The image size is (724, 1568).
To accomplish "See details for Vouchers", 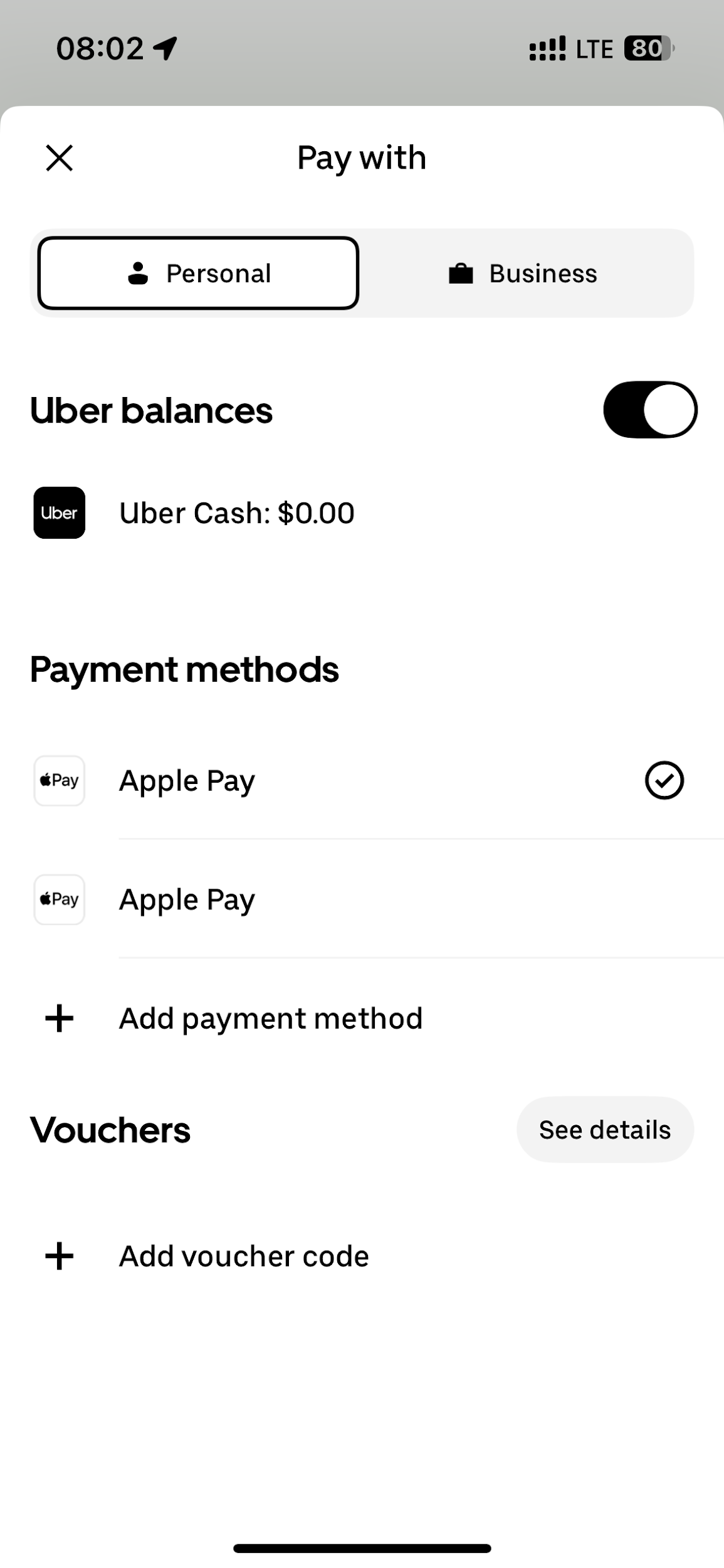I will 604,1130.
